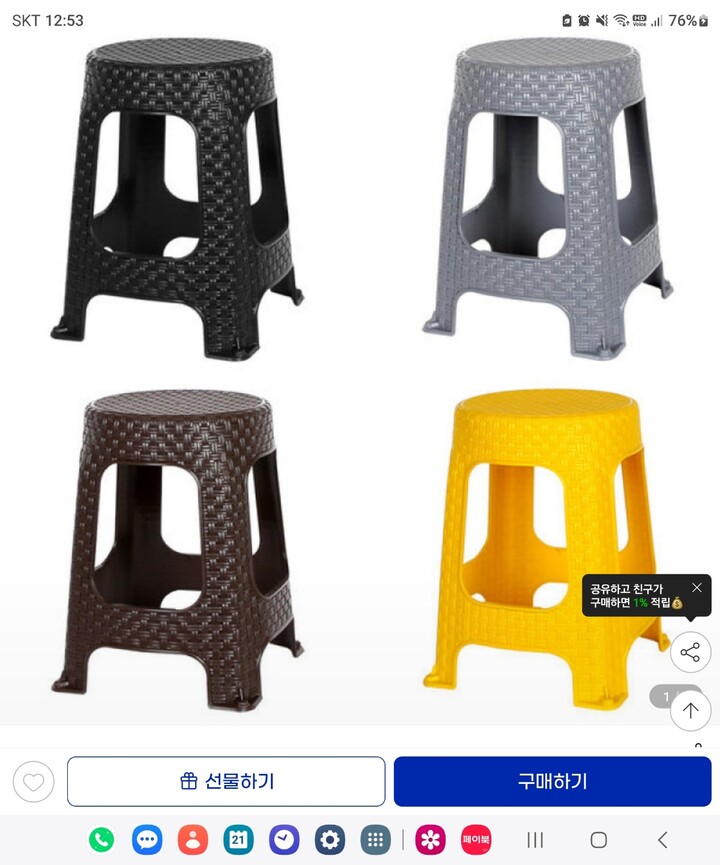
Task: Open the purple Clock app
Action: pyautogui.click(x=284, y=837)
